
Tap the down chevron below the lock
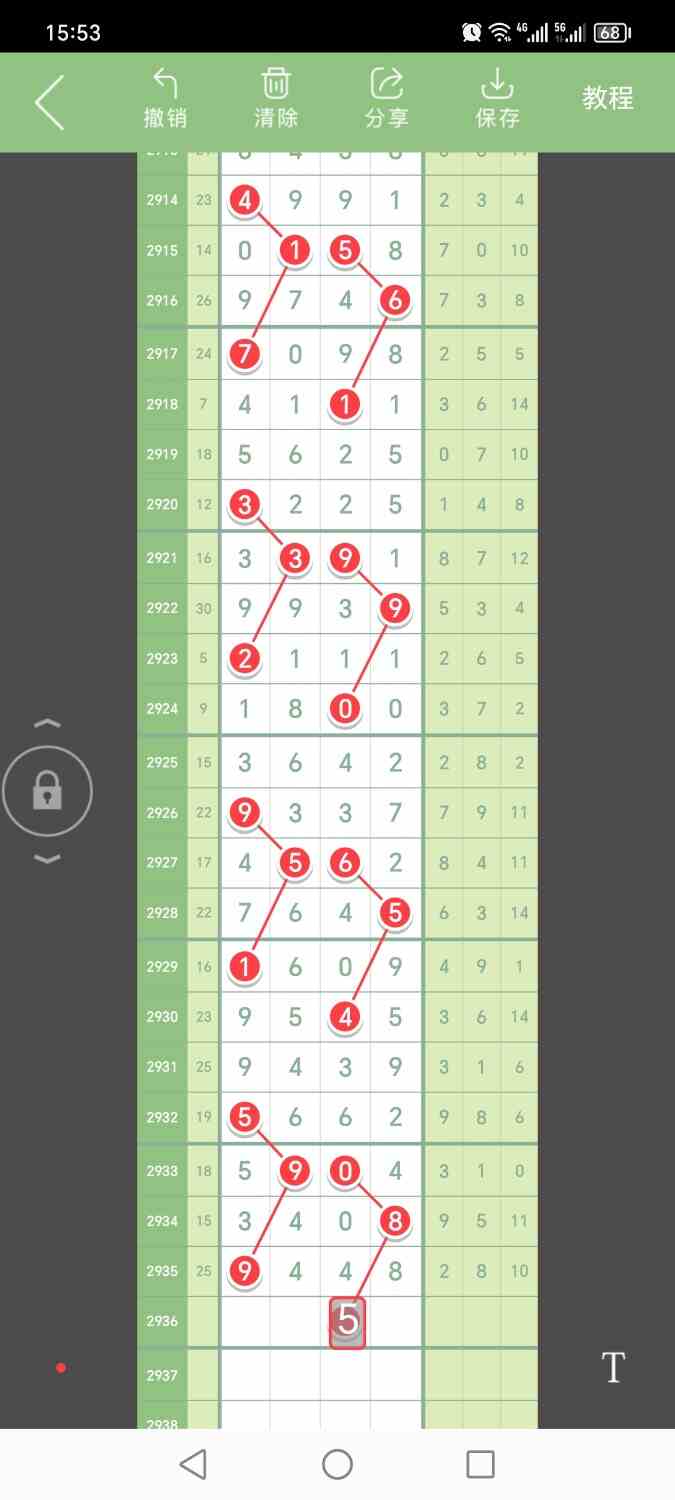pos(47,859)
